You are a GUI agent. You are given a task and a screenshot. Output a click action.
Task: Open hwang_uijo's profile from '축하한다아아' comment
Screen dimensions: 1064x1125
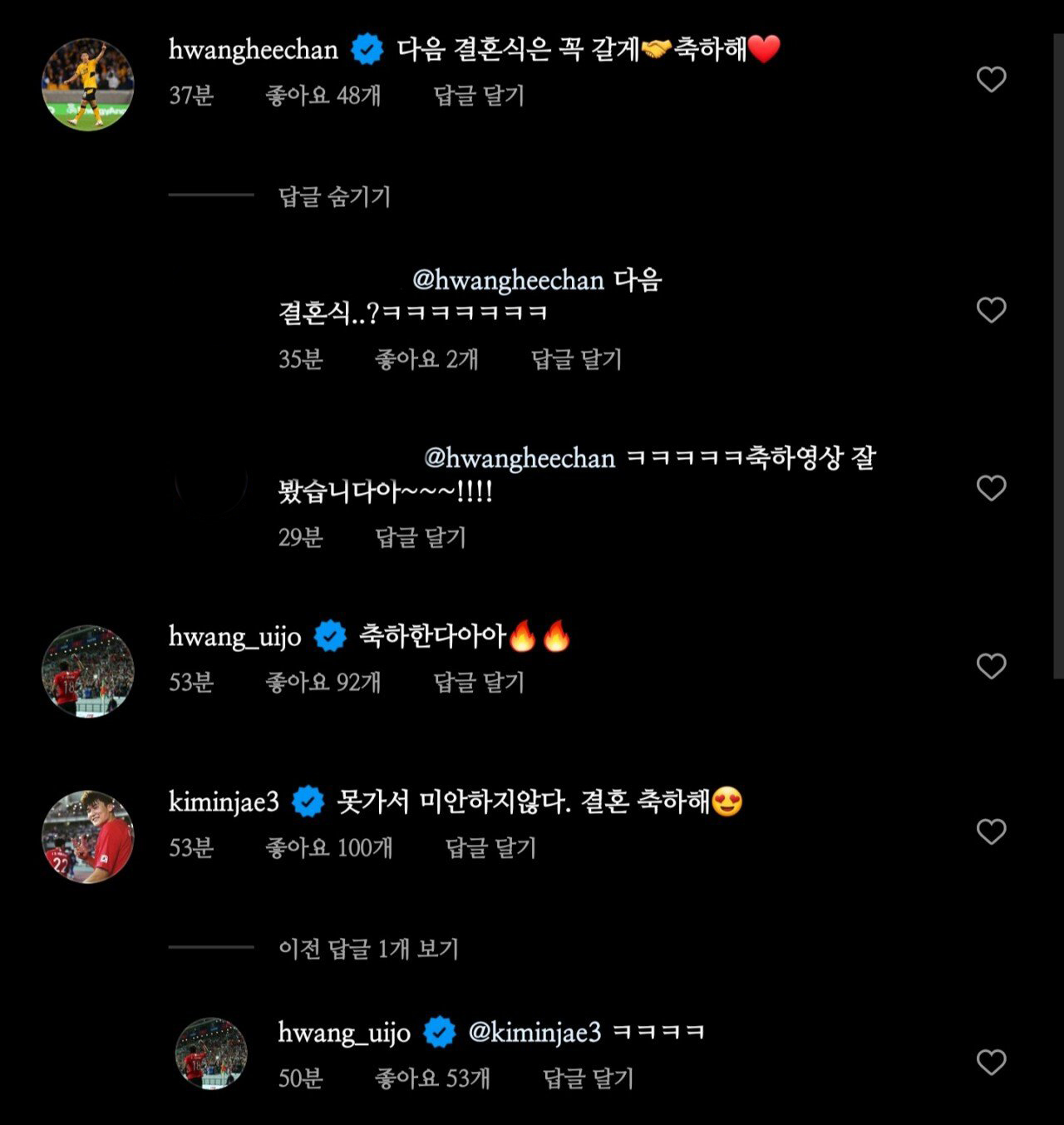(x=234, y=636)
